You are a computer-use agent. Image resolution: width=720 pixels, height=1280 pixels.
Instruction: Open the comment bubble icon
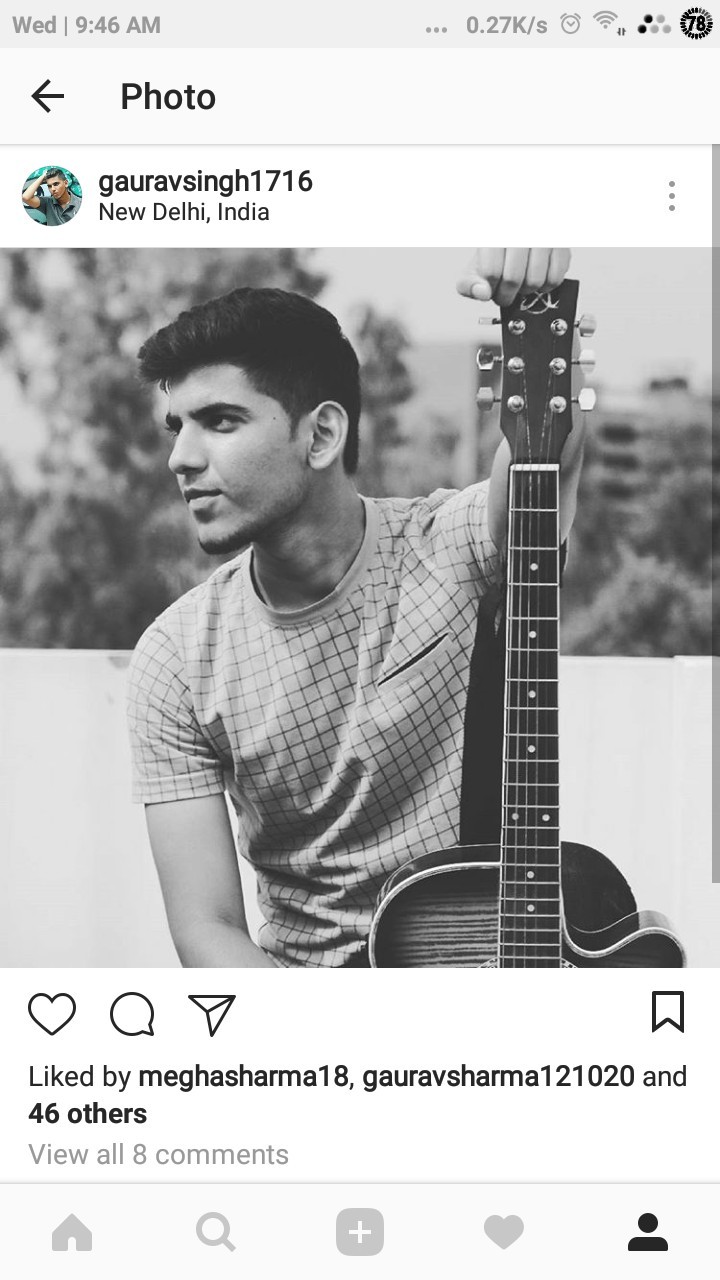point(132,1013)
